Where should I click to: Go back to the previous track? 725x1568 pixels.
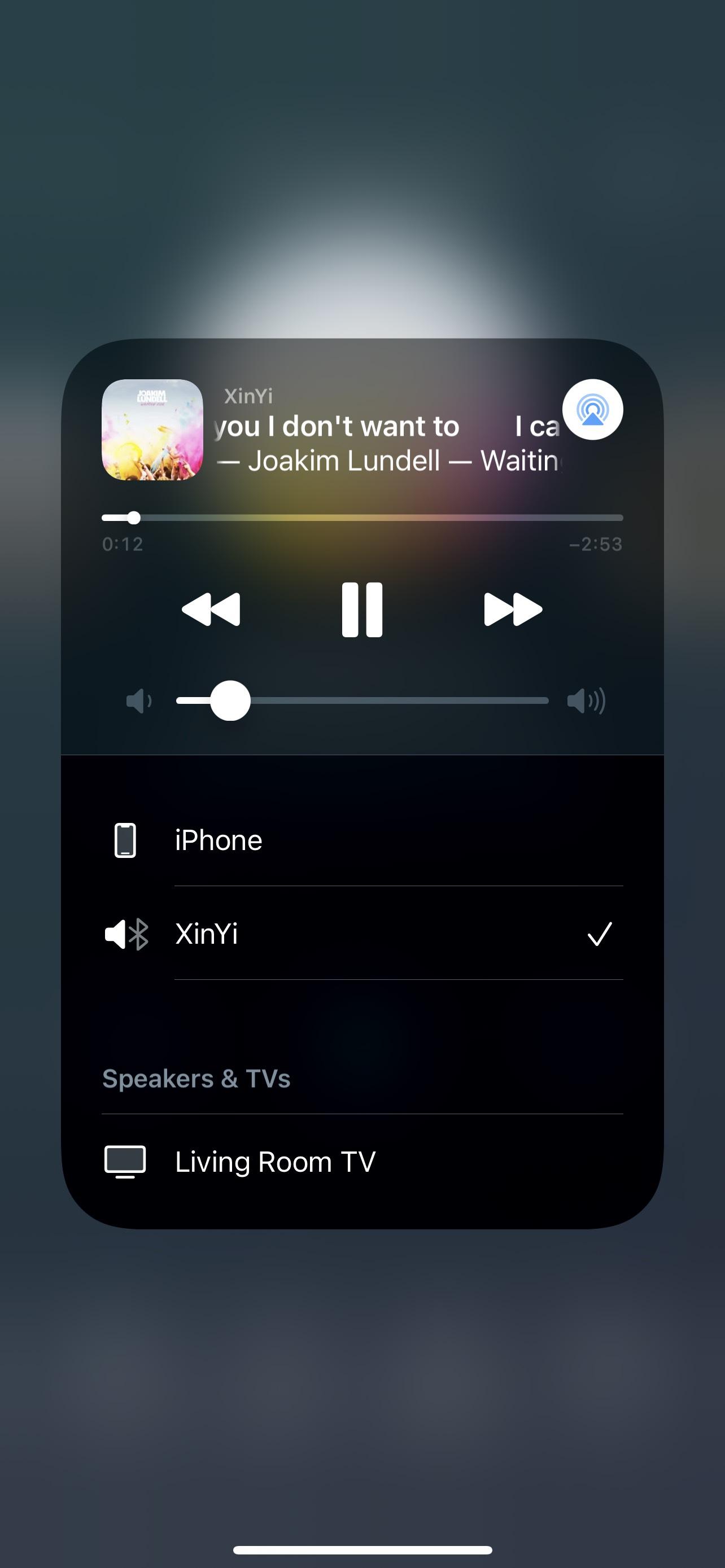(211, 609)
